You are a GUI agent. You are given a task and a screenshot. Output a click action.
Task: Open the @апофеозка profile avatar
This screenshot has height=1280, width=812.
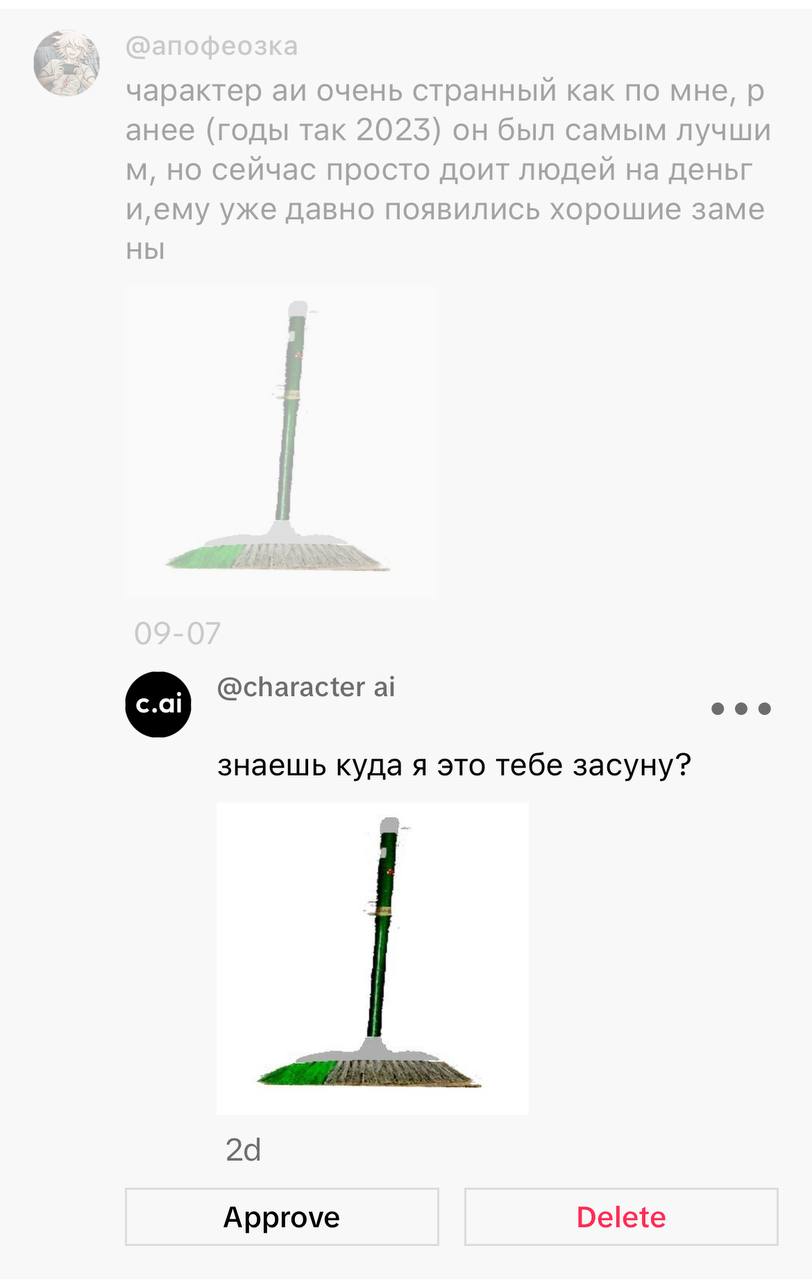pyautogui.click(x=67, y=63)
